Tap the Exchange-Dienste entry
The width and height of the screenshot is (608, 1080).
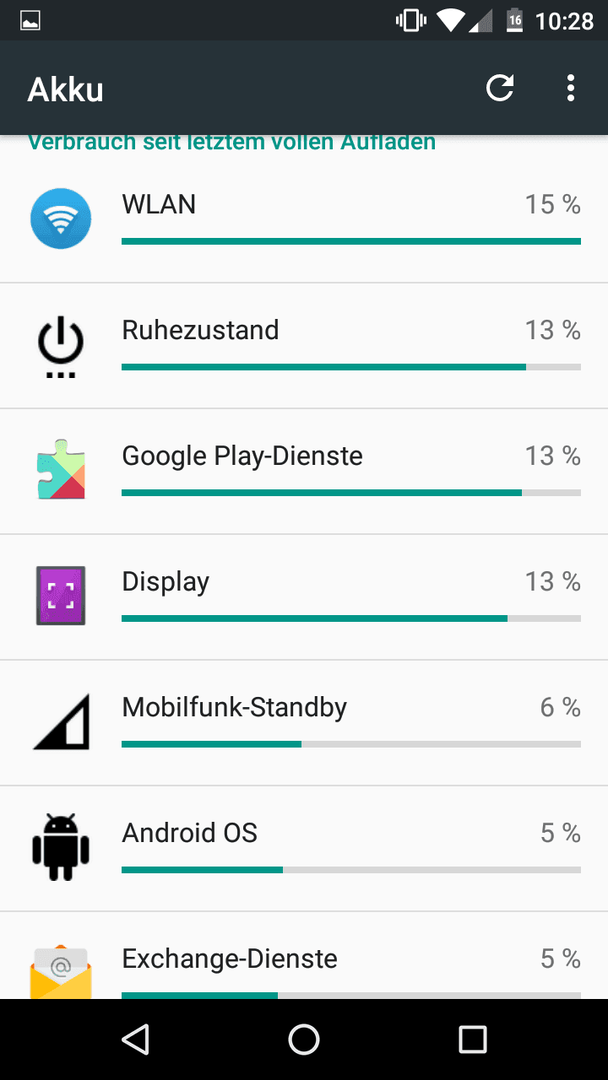[x=304, y=955]
